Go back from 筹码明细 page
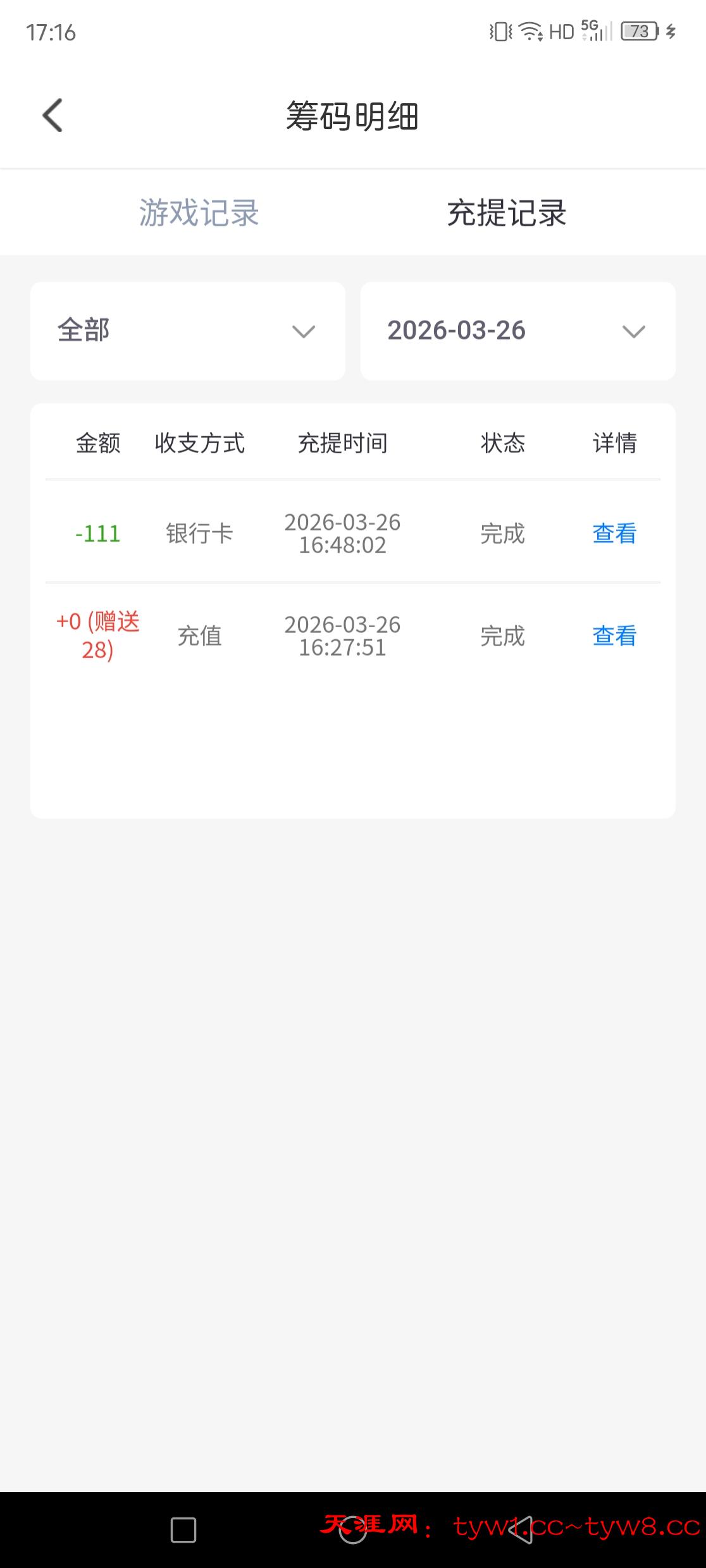Screen dimensions: 706x1568 tap(53, 116)
